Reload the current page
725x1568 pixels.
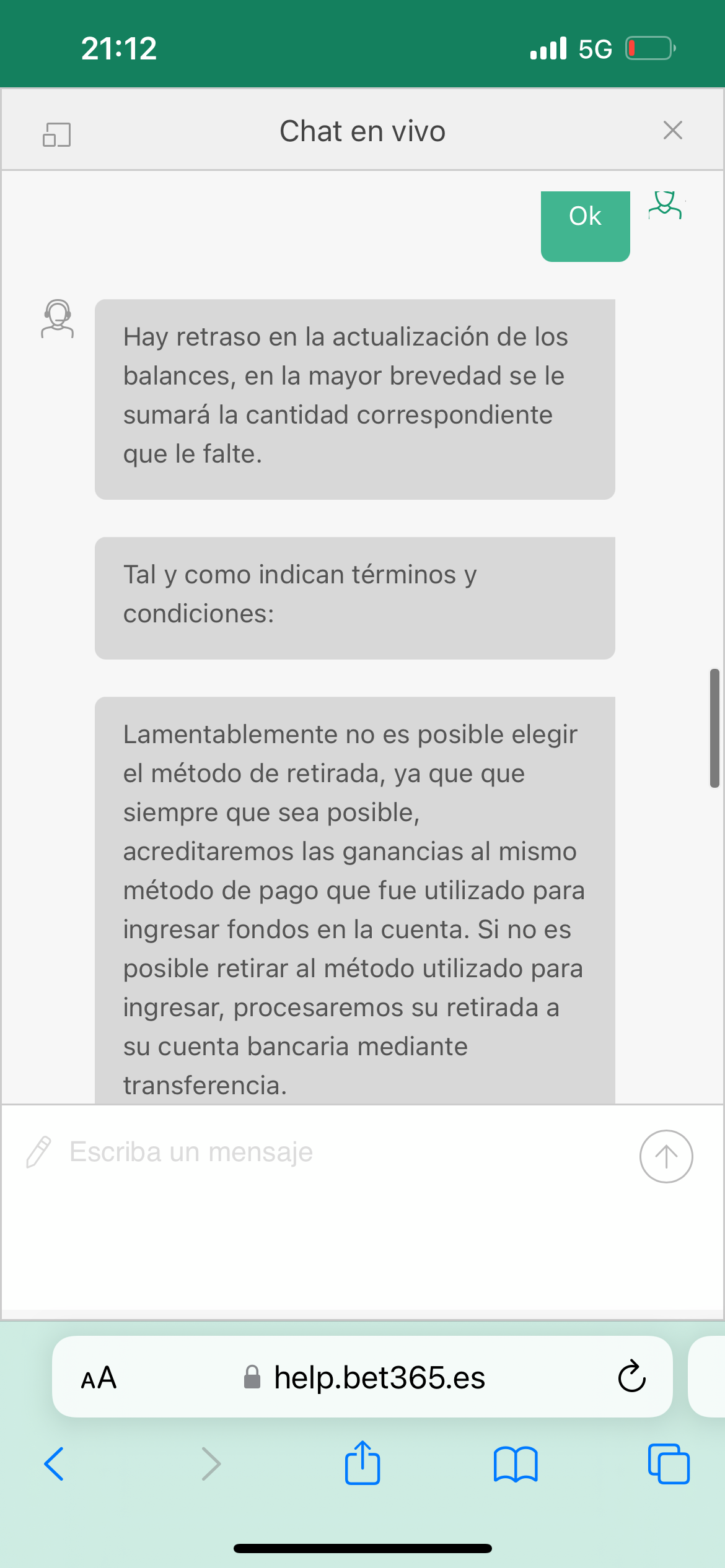pyautogui.click(x=631, y=1379)
